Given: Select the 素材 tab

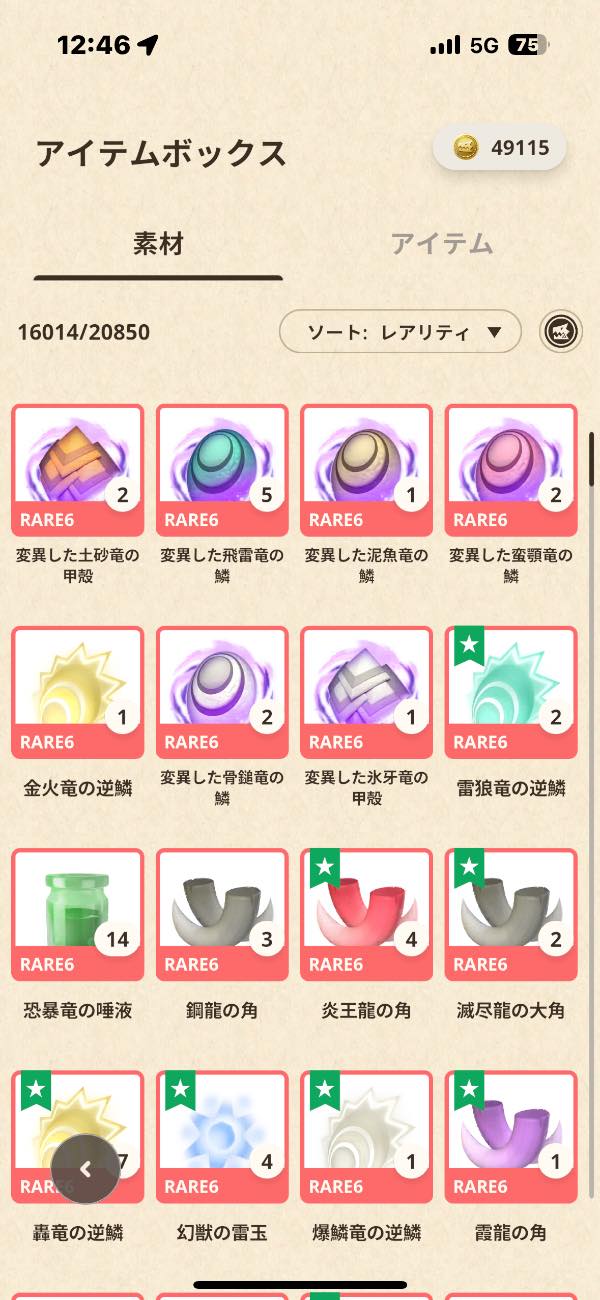Looking at the screenshot, I should pos(158,244).
